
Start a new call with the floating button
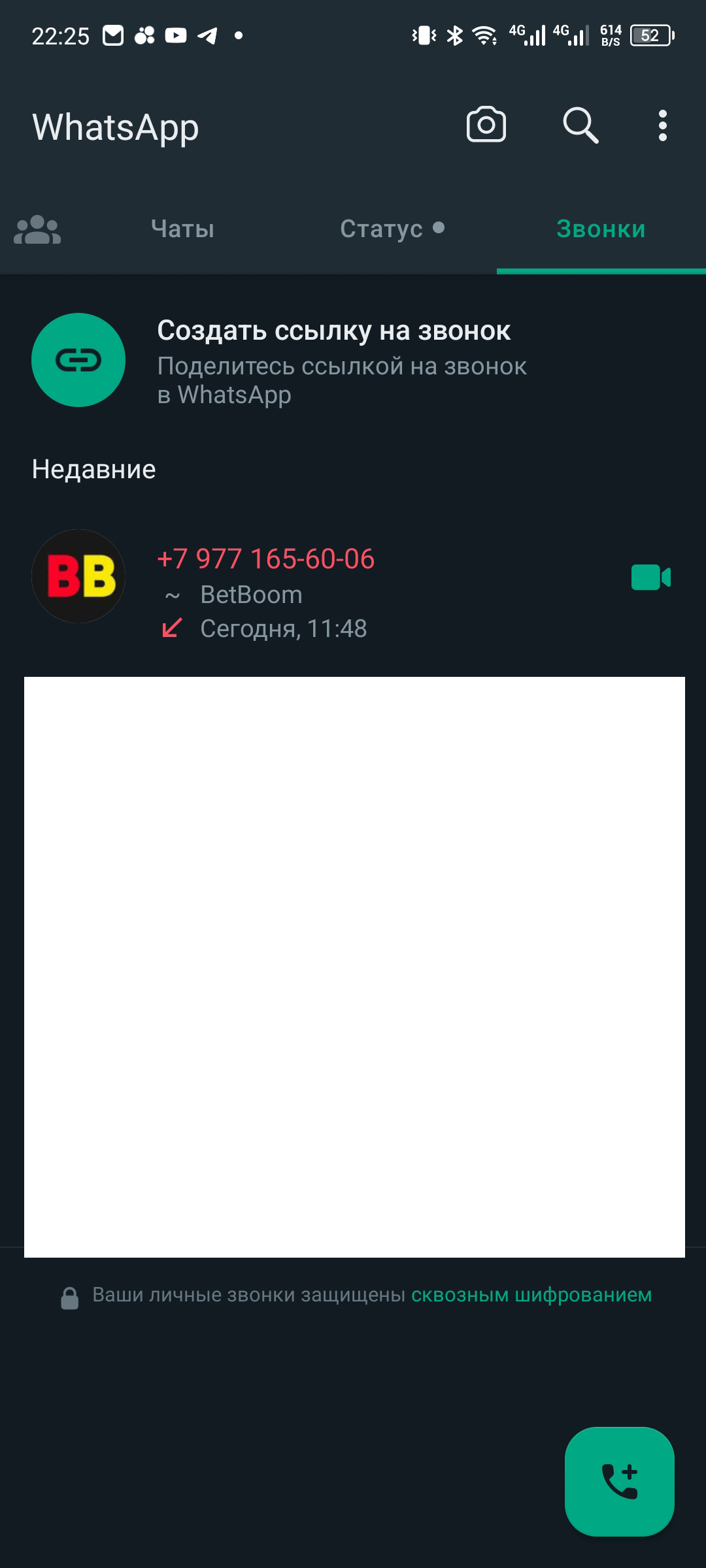pos(620,1481)
